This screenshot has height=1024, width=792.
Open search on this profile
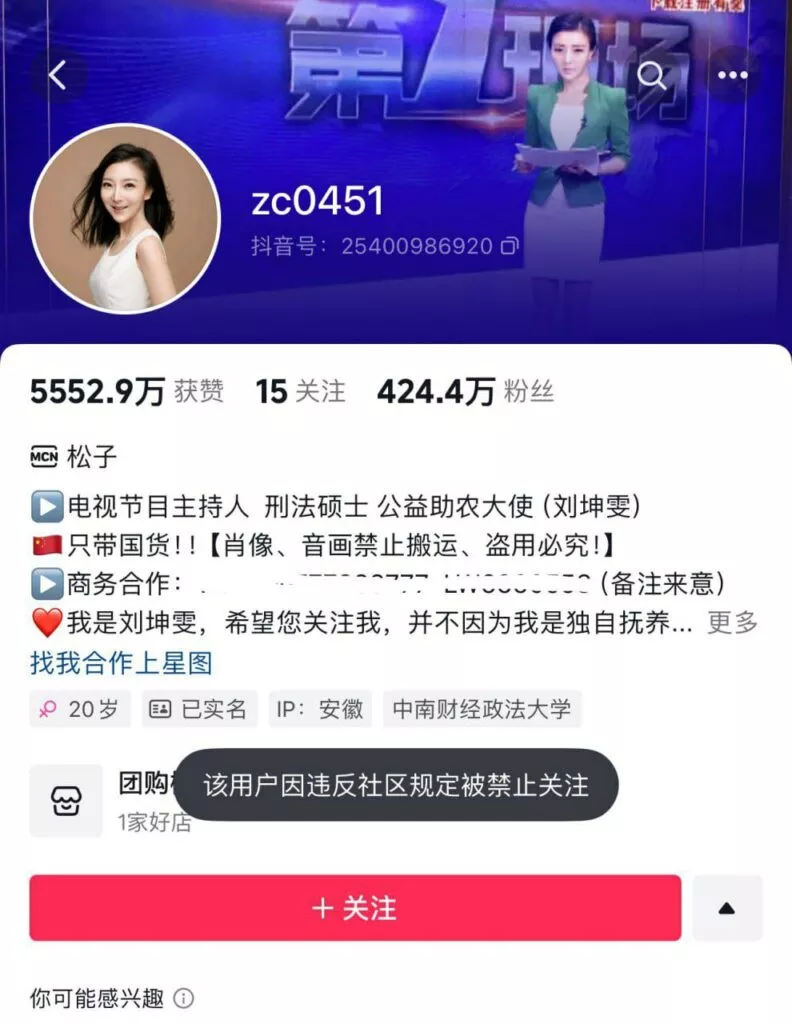click(x=652, y=76)
